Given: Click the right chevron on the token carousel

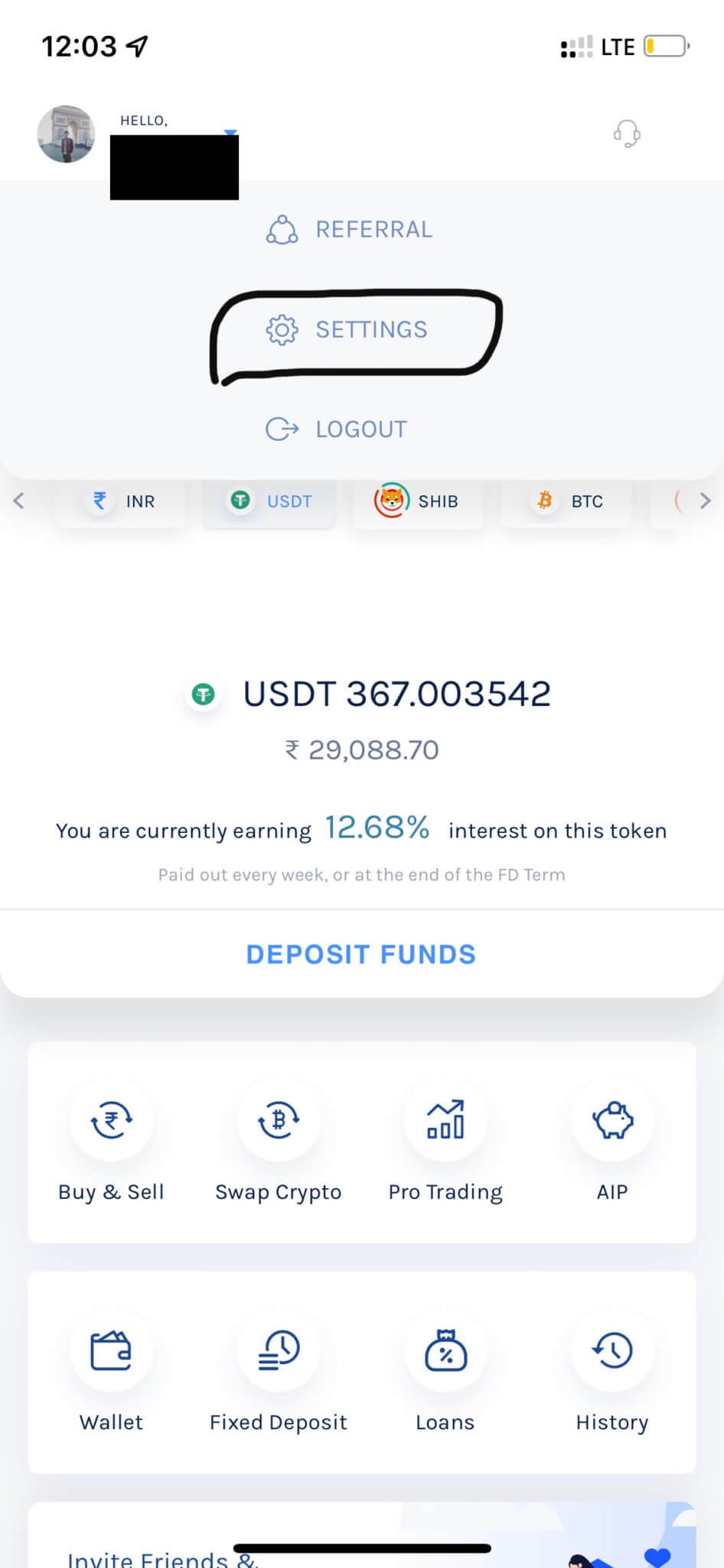Looking at the screenshot, I should [x=706, y=501].
